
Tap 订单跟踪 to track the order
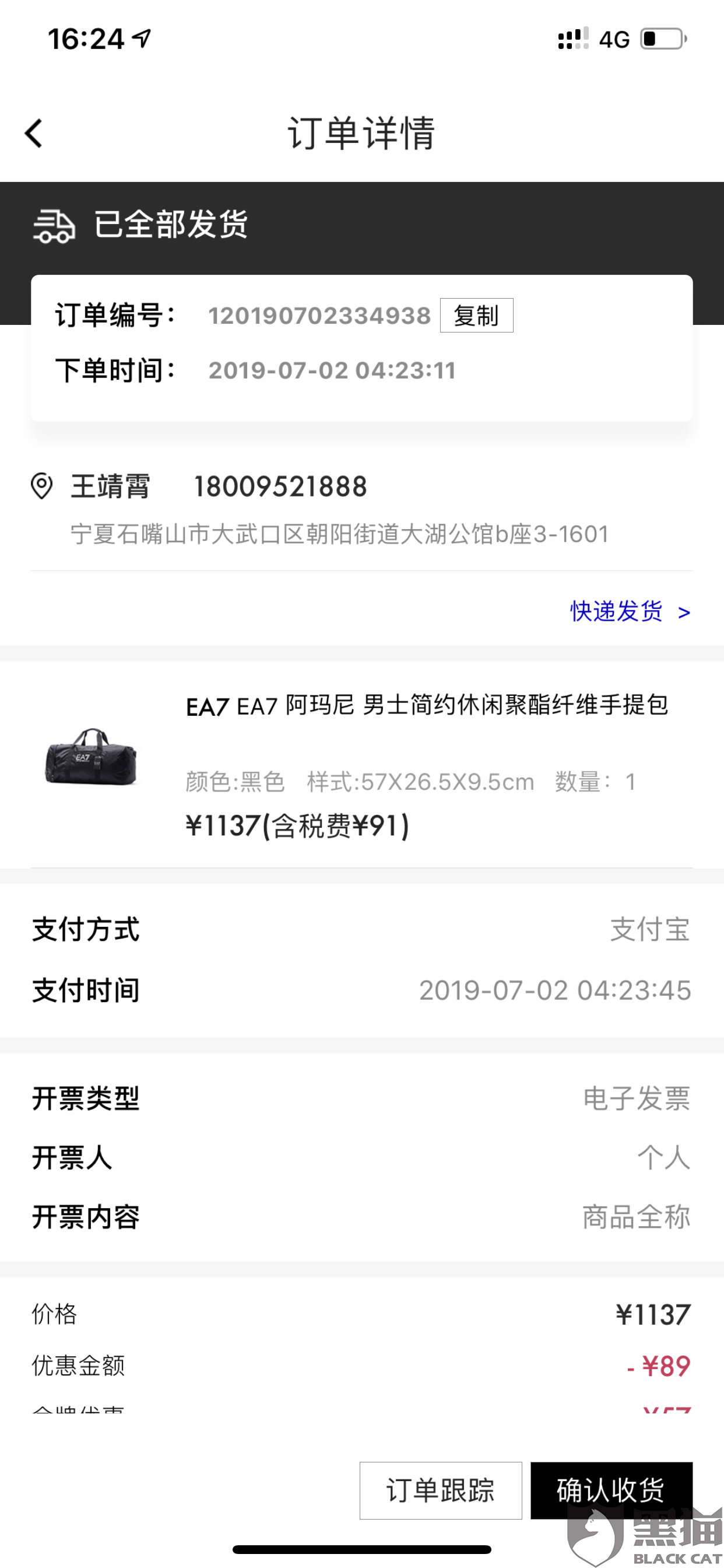[x=441, y=1489]
